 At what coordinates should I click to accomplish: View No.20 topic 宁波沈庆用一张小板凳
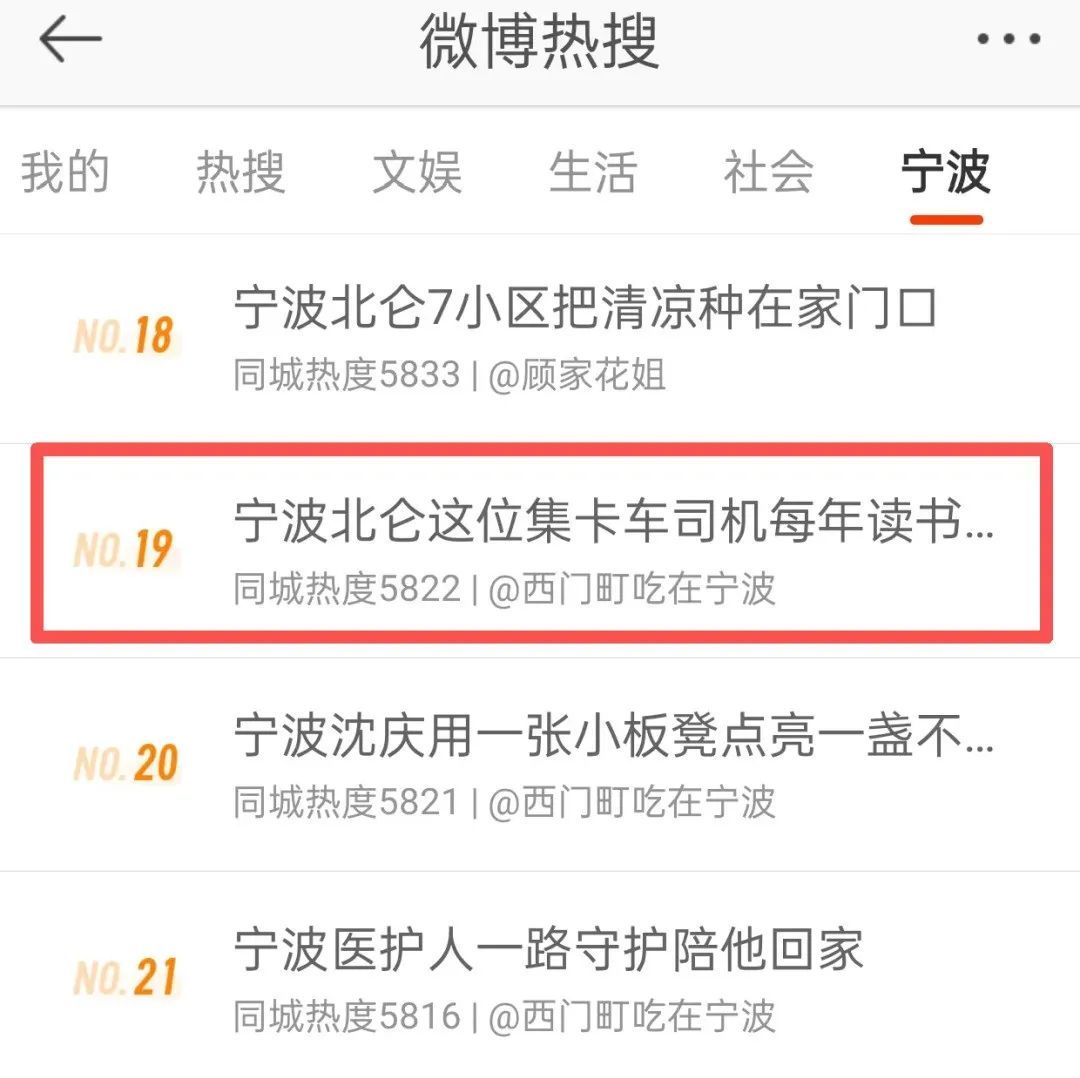[613, 737]
